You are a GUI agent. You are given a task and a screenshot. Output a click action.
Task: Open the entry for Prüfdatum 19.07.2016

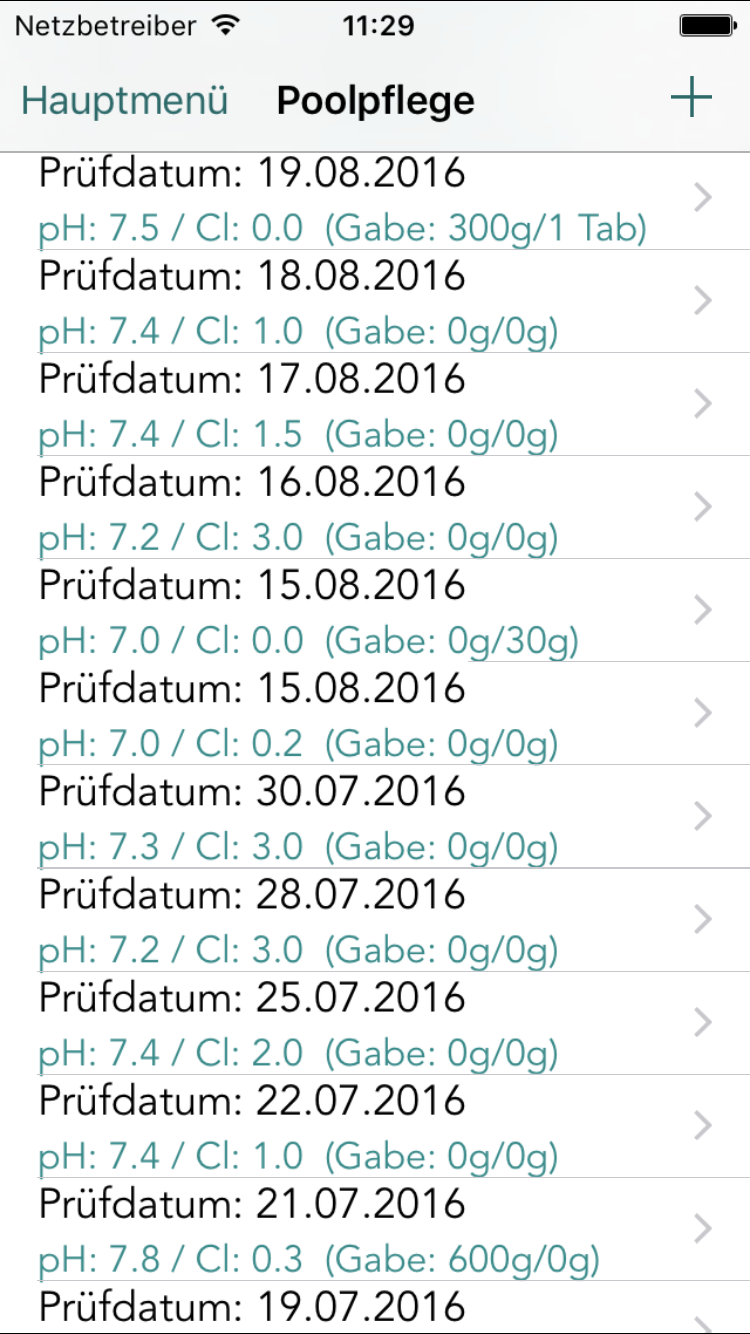(x=375, y=1308)
